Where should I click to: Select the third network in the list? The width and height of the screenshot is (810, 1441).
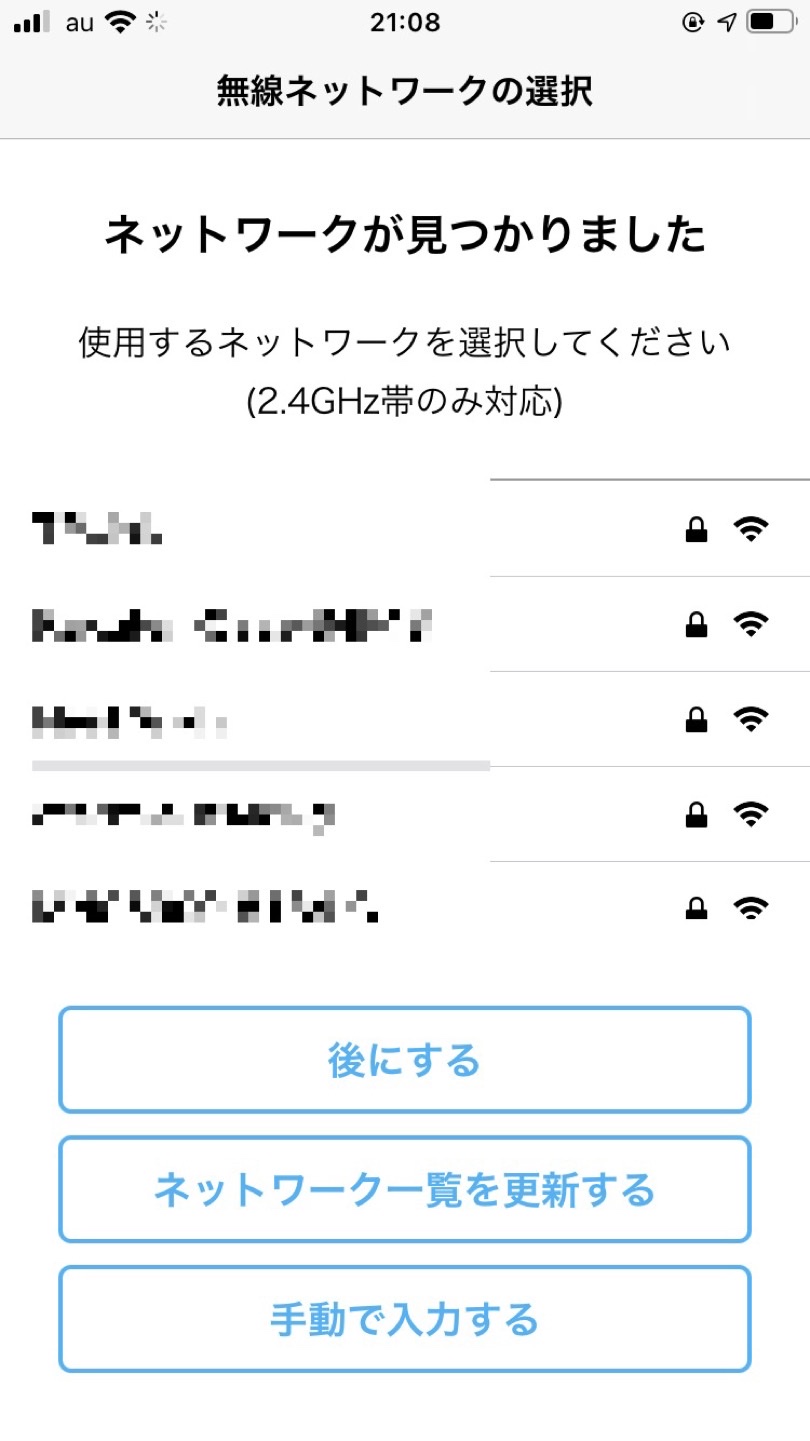click(404, 719)
